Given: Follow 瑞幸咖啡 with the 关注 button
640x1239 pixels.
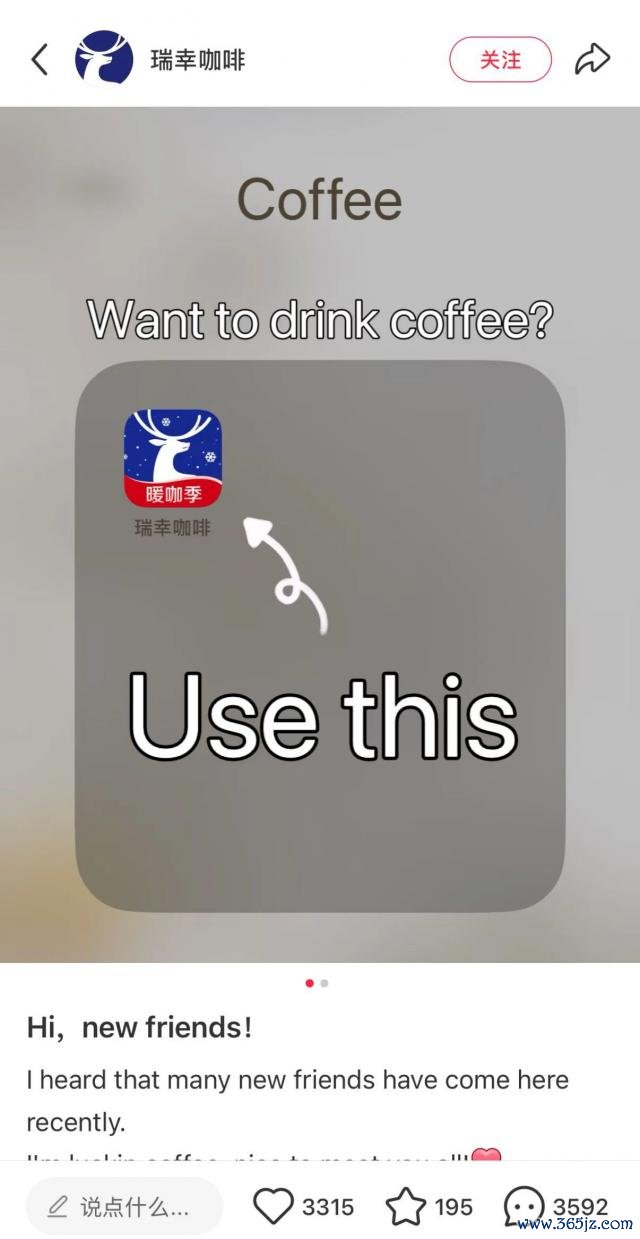Looking at the screenshot, I should coord(500,60).
